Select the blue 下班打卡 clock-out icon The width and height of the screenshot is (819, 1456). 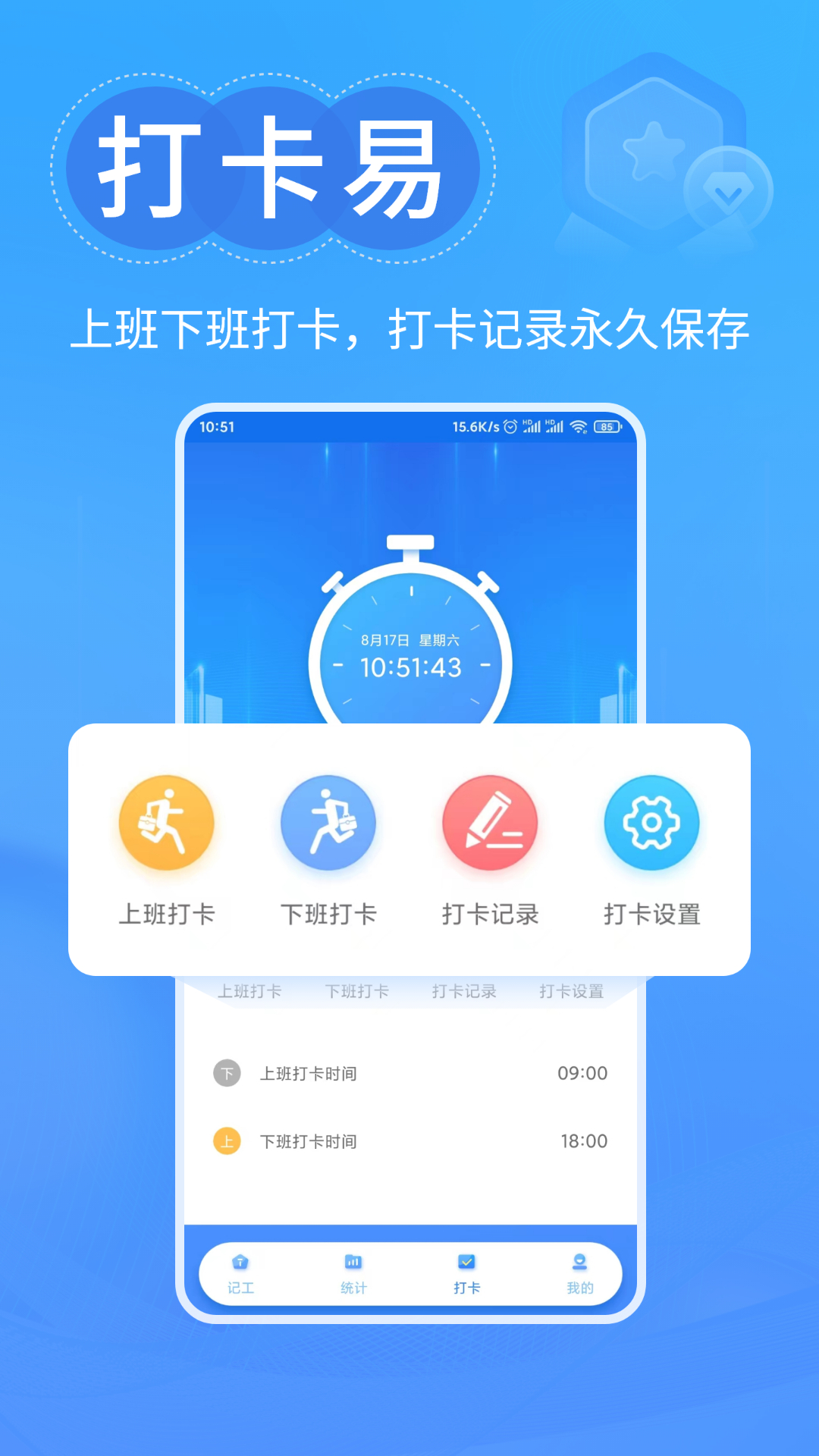[x=328, y=823]
